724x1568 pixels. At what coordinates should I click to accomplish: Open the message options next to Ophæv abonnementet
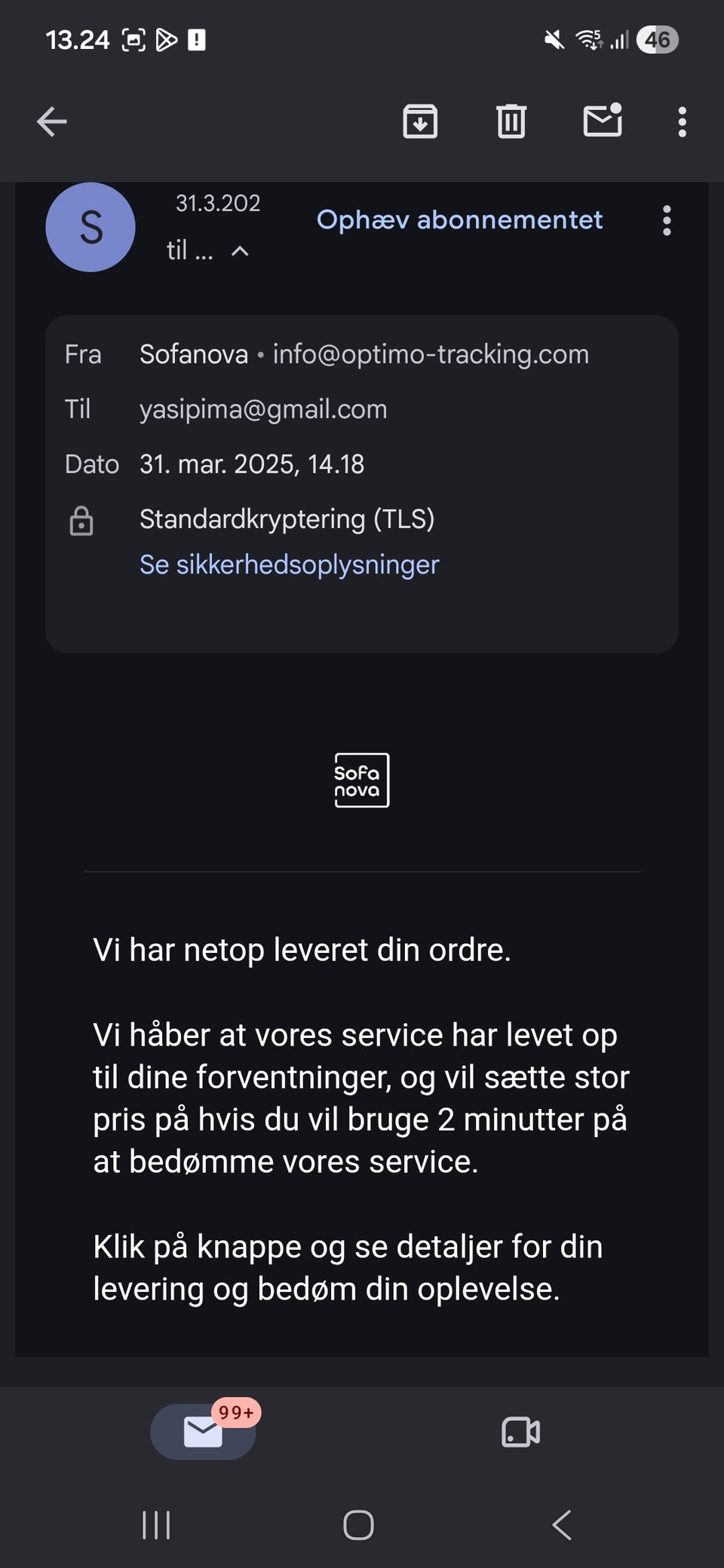coord(667,221)
